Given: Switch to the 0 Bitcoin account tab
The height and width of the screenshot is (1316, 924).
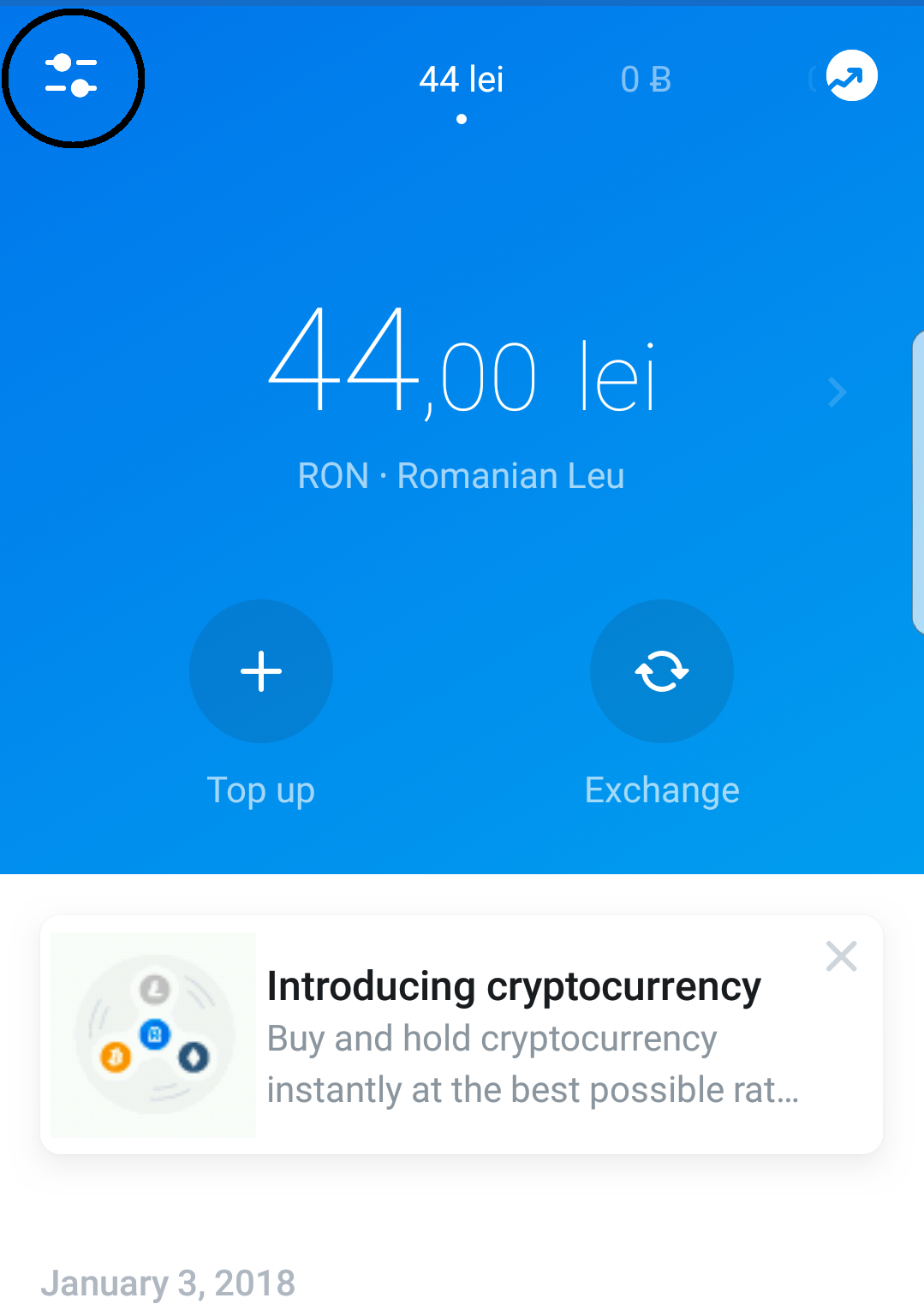Looking at the screenshot, I should 646,80.
